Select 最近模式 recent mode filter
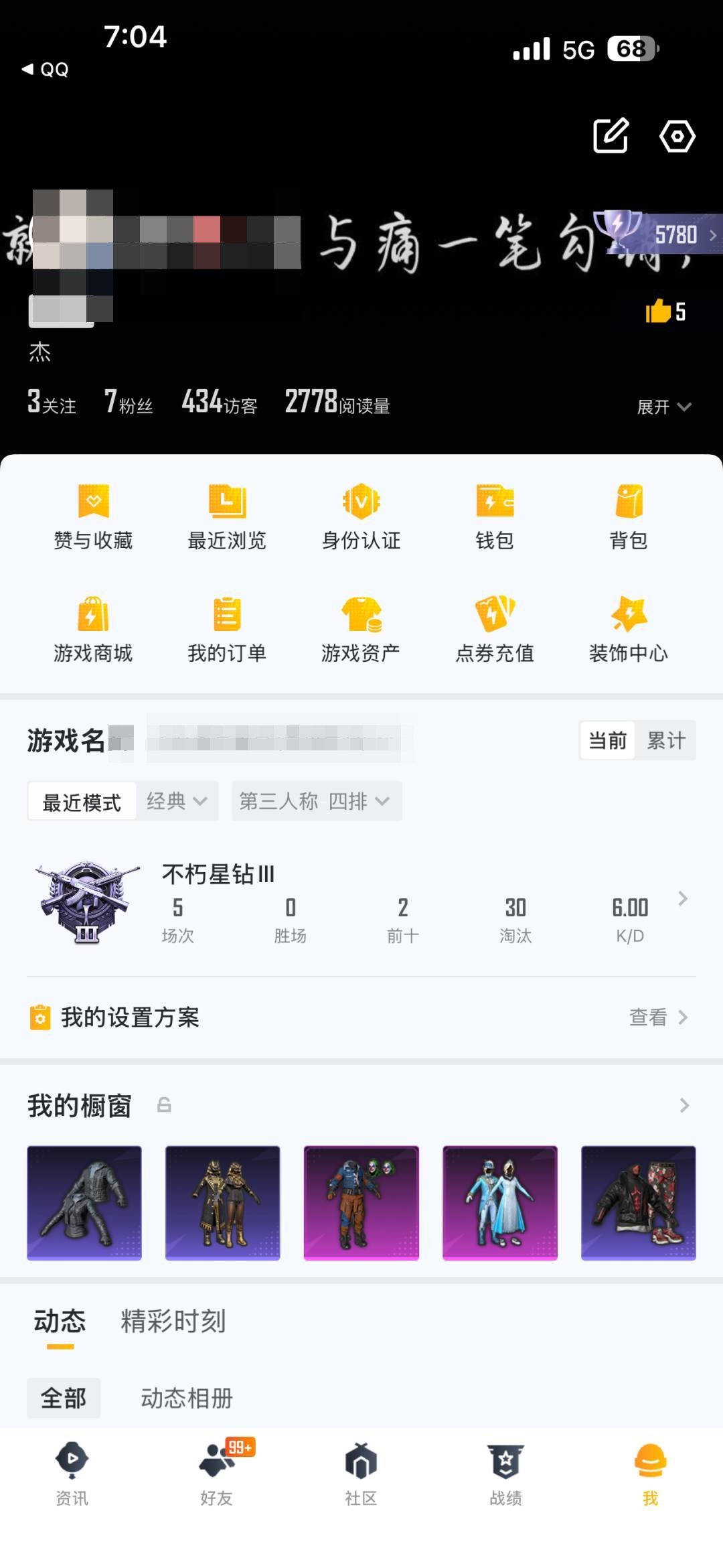723x1568 pixels. [82, 800]
